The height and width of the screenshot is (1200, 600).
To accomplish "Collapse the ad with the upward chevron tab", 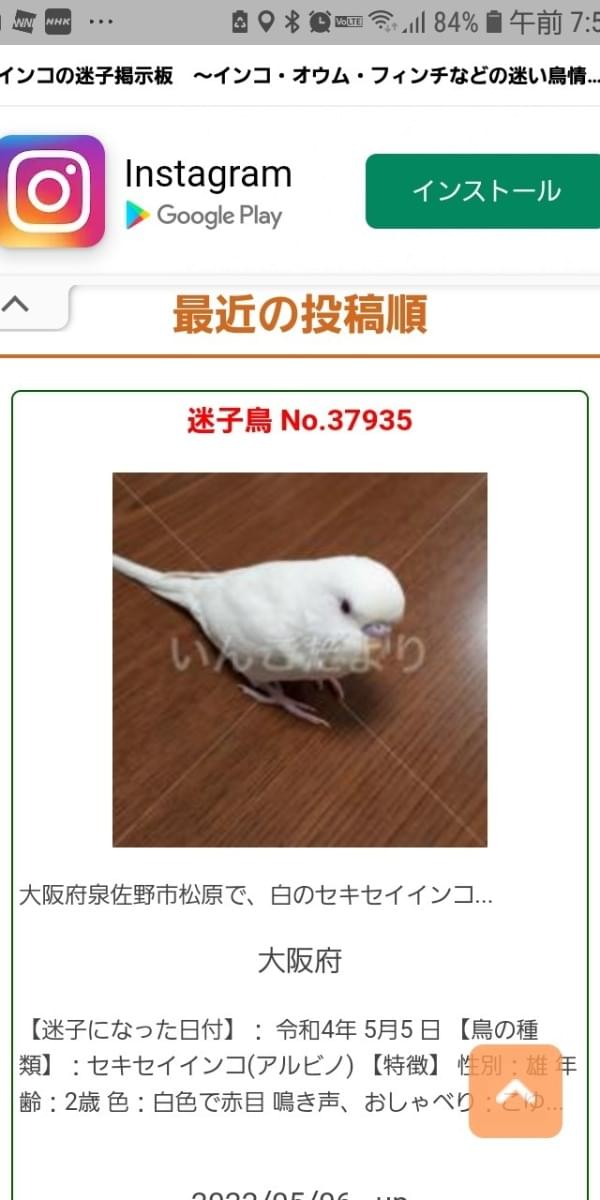I will (35, 306).
